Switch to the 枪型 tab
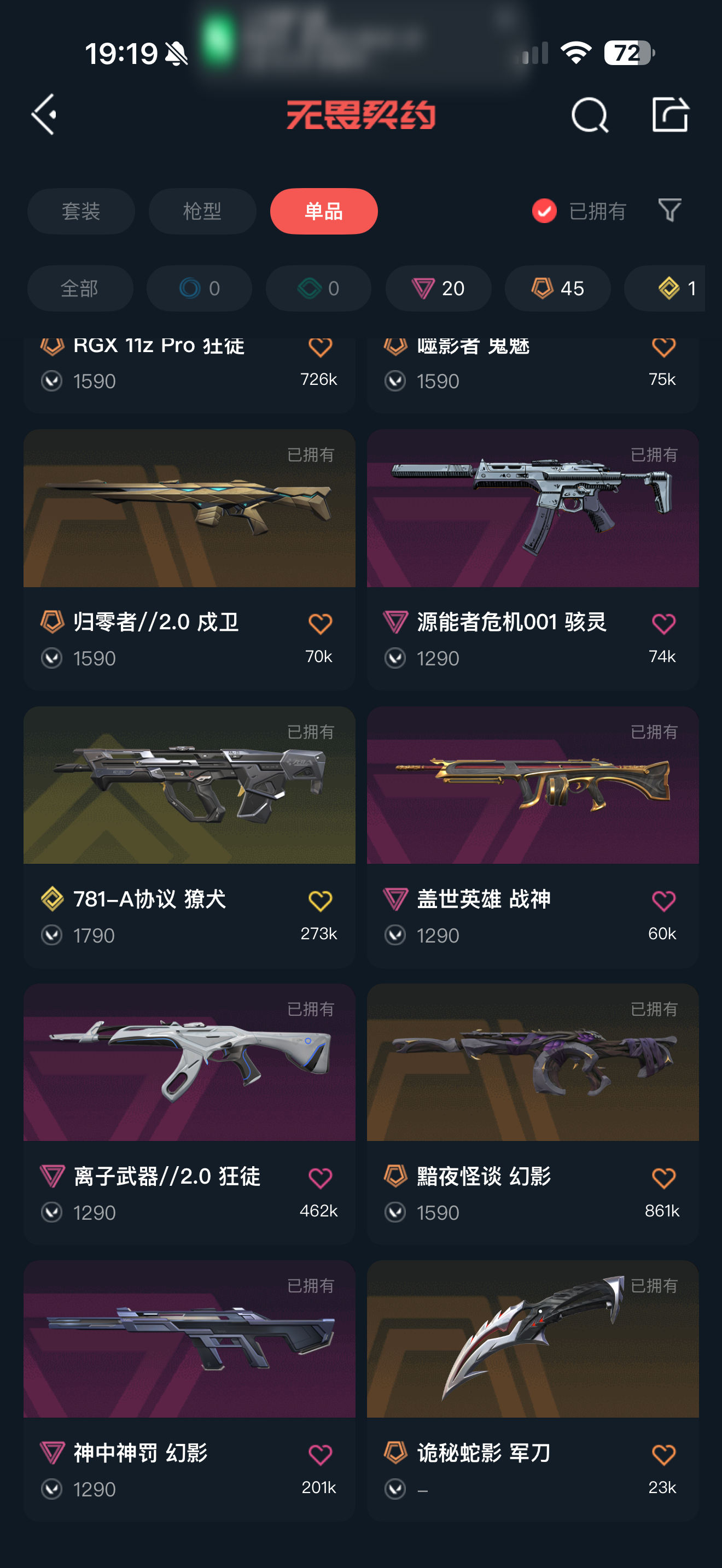The height and width of the screenshot is (1568, 722). point(202,211)
